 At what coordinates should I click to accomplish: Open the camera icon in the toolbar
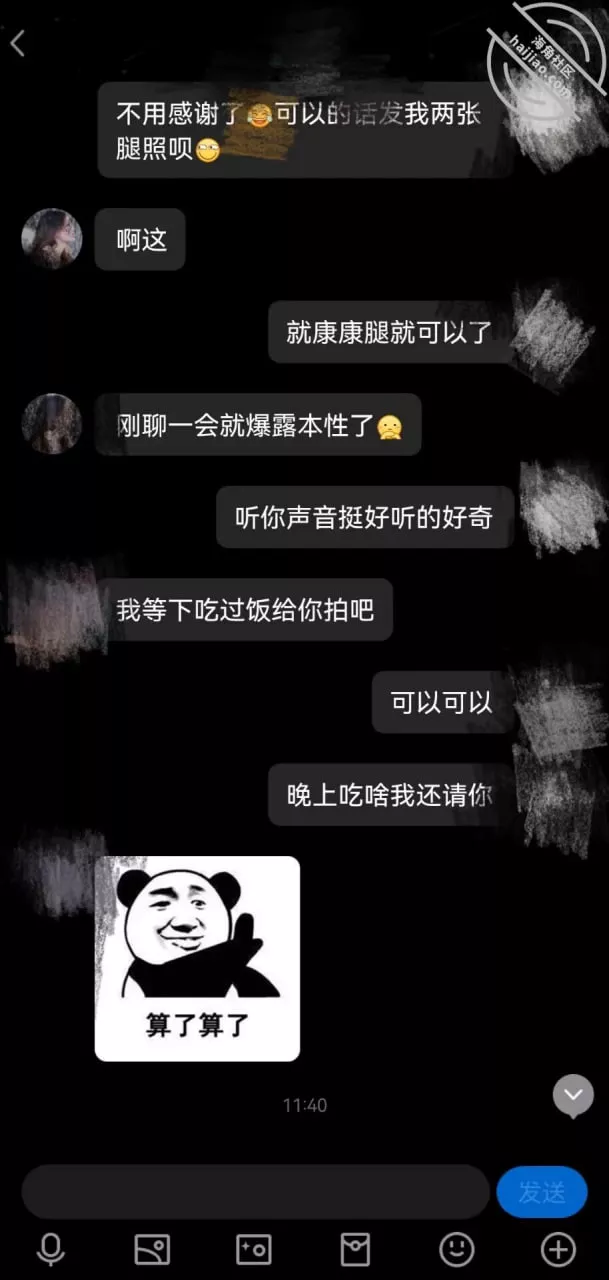point(253,1249)
